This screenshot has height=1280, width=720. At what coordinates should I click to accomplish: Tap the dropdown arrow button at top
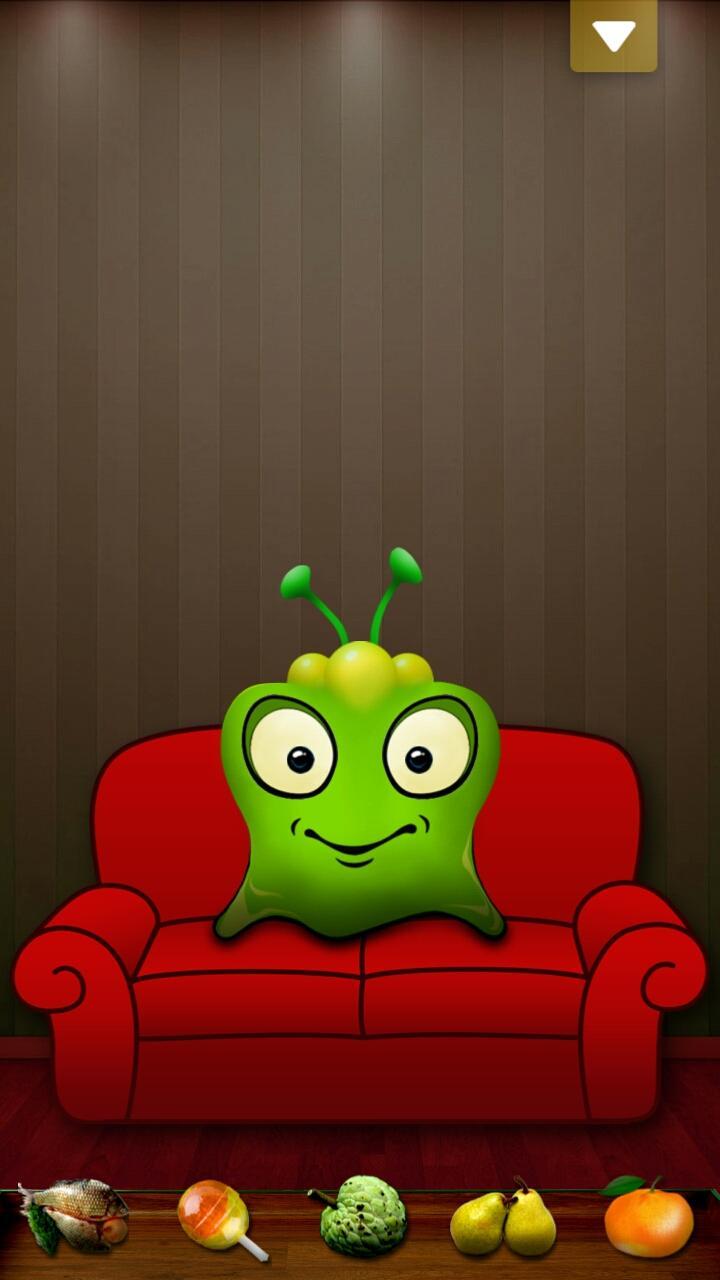pos(613,36)
